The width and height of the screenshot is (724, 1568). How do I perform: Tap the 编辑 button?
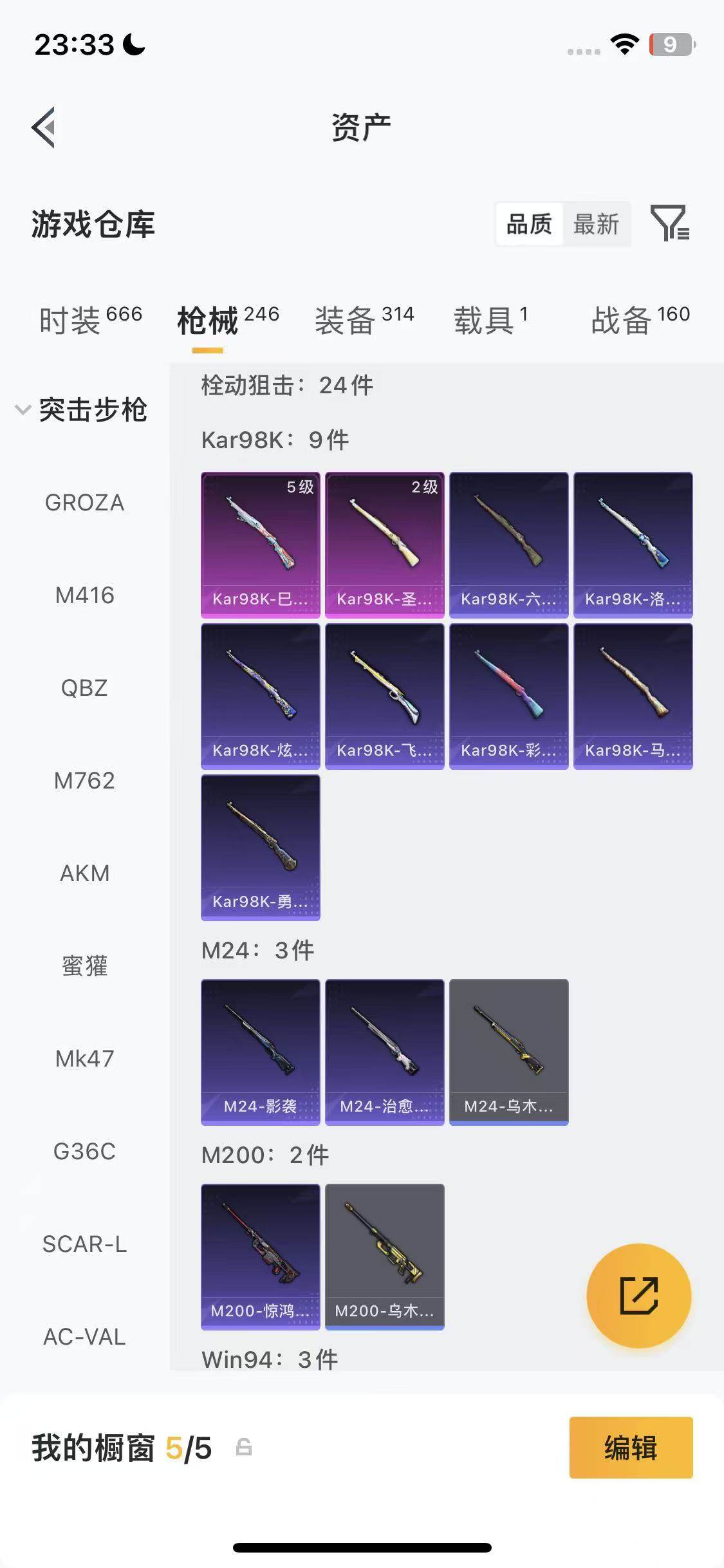point(631,1448)
